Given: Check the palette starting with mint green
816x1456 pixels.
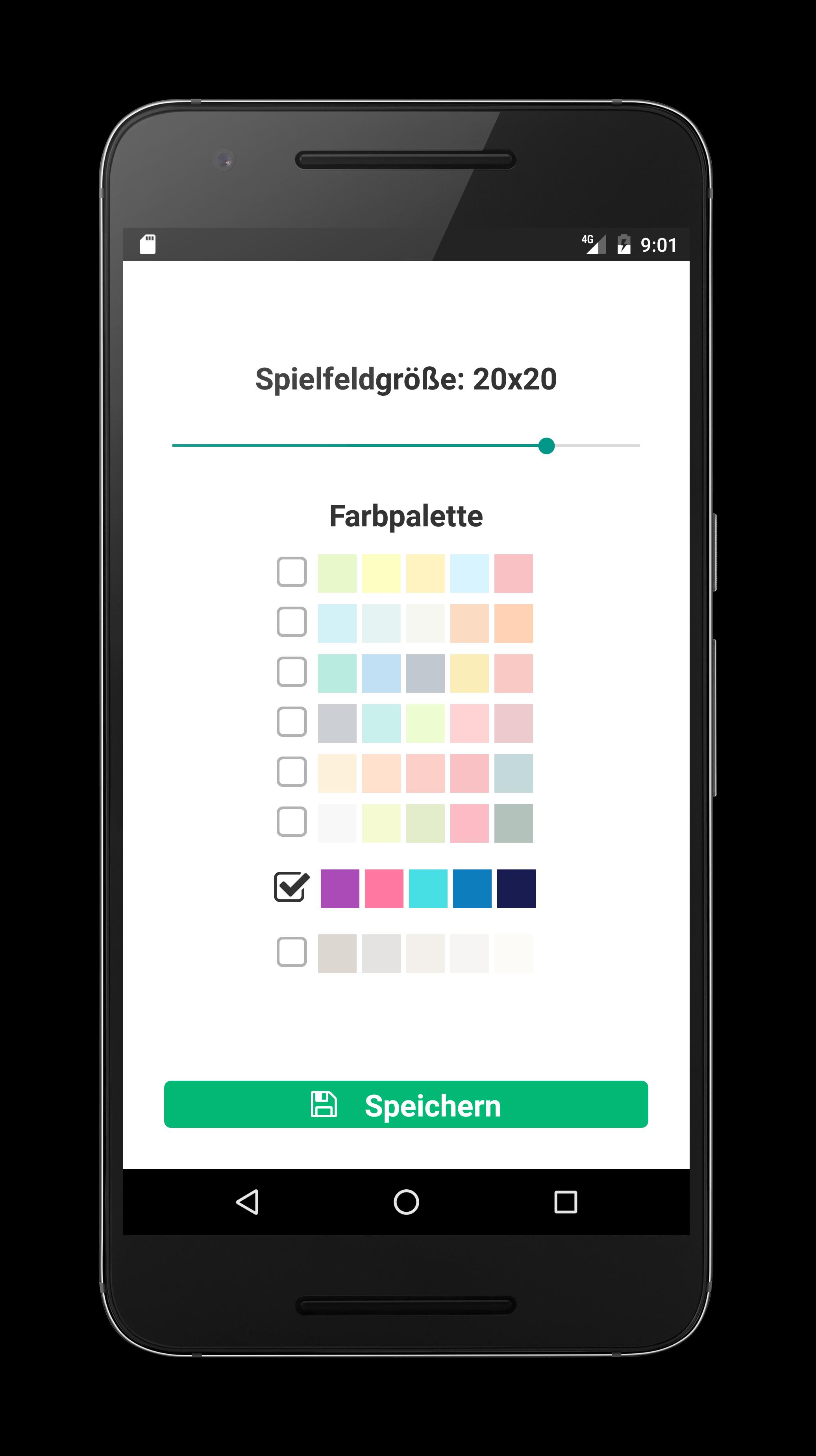Looking at the screenshot, I should tap(292, 672).
